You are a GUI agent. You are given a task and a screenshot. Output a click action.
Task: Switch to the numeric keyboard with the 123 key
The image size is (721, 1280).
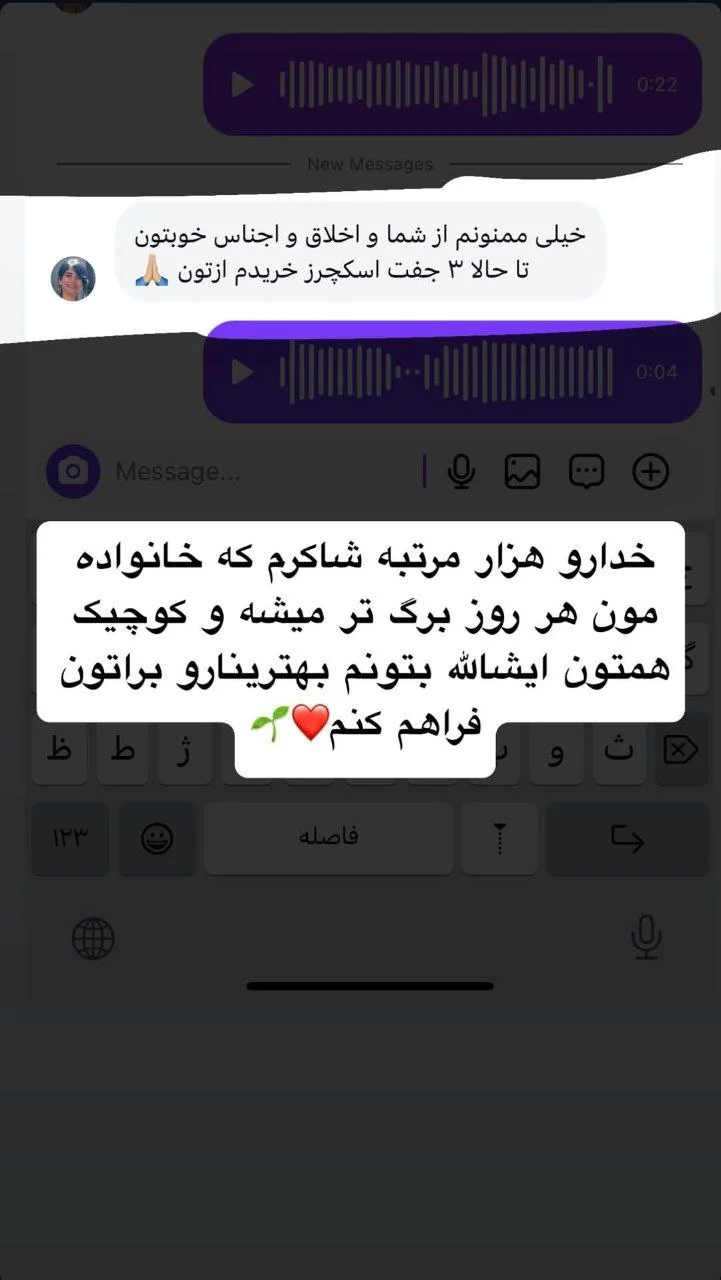[x=70, y=838]
